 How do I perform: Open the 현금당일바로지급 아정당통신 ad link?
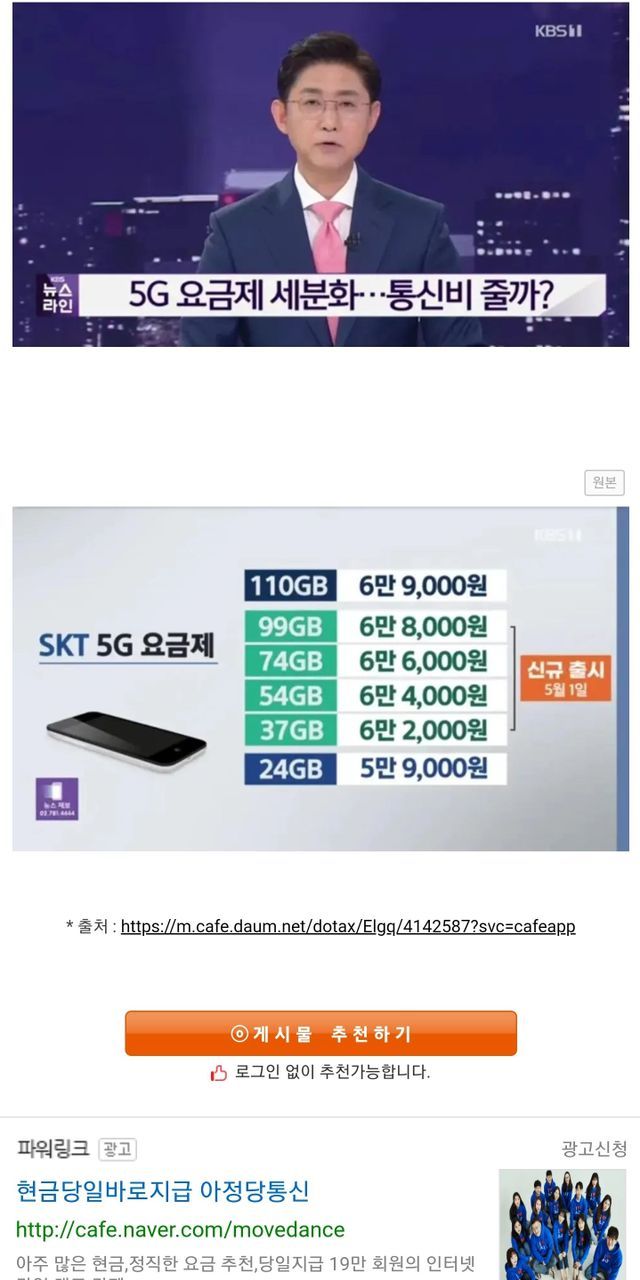pyautogui.click(x=163, y=1191)
